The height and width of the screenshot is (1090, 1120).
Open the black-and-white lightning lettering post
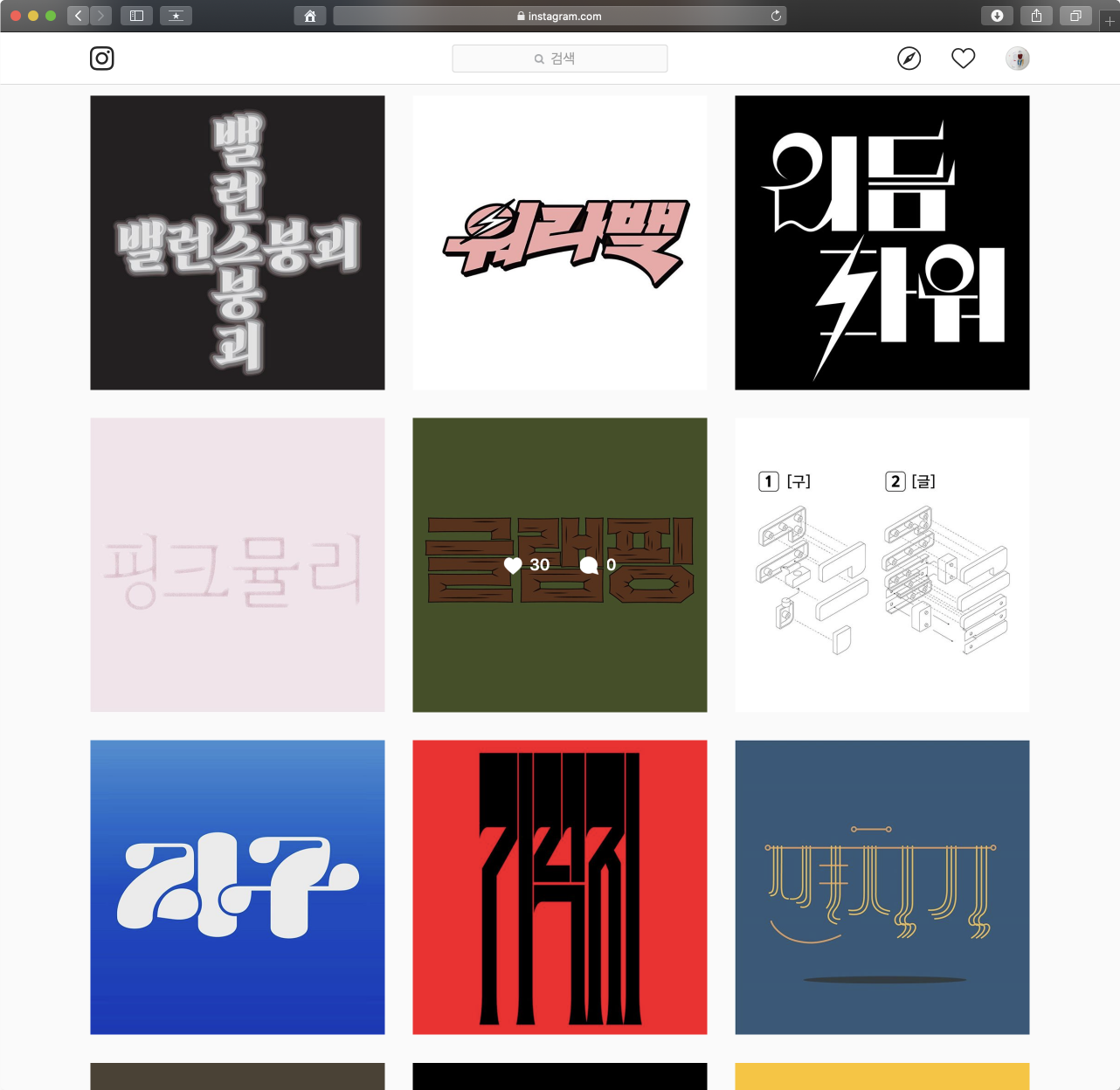(x=882, y=243)
